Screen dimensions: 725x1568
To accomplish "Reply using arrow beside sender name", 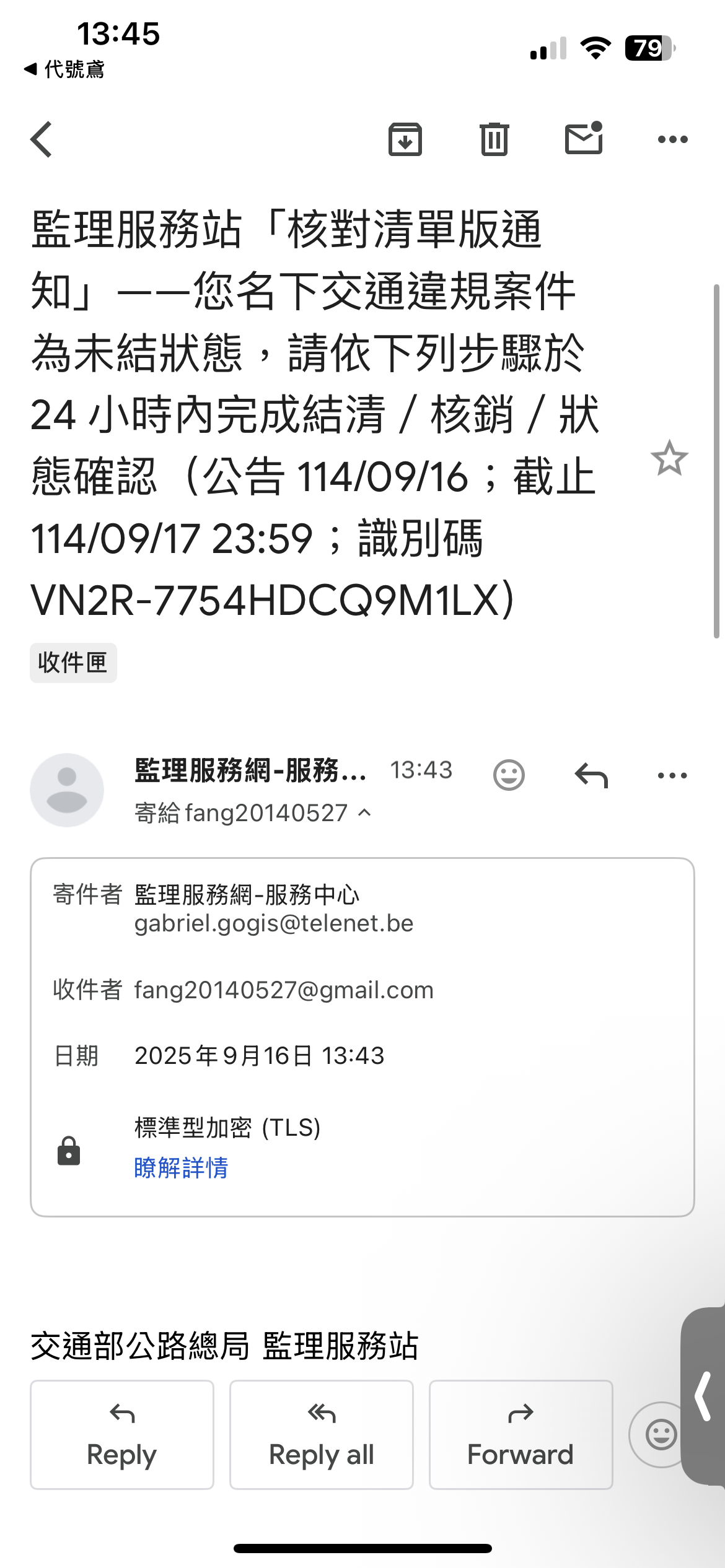I will point(591,775).
